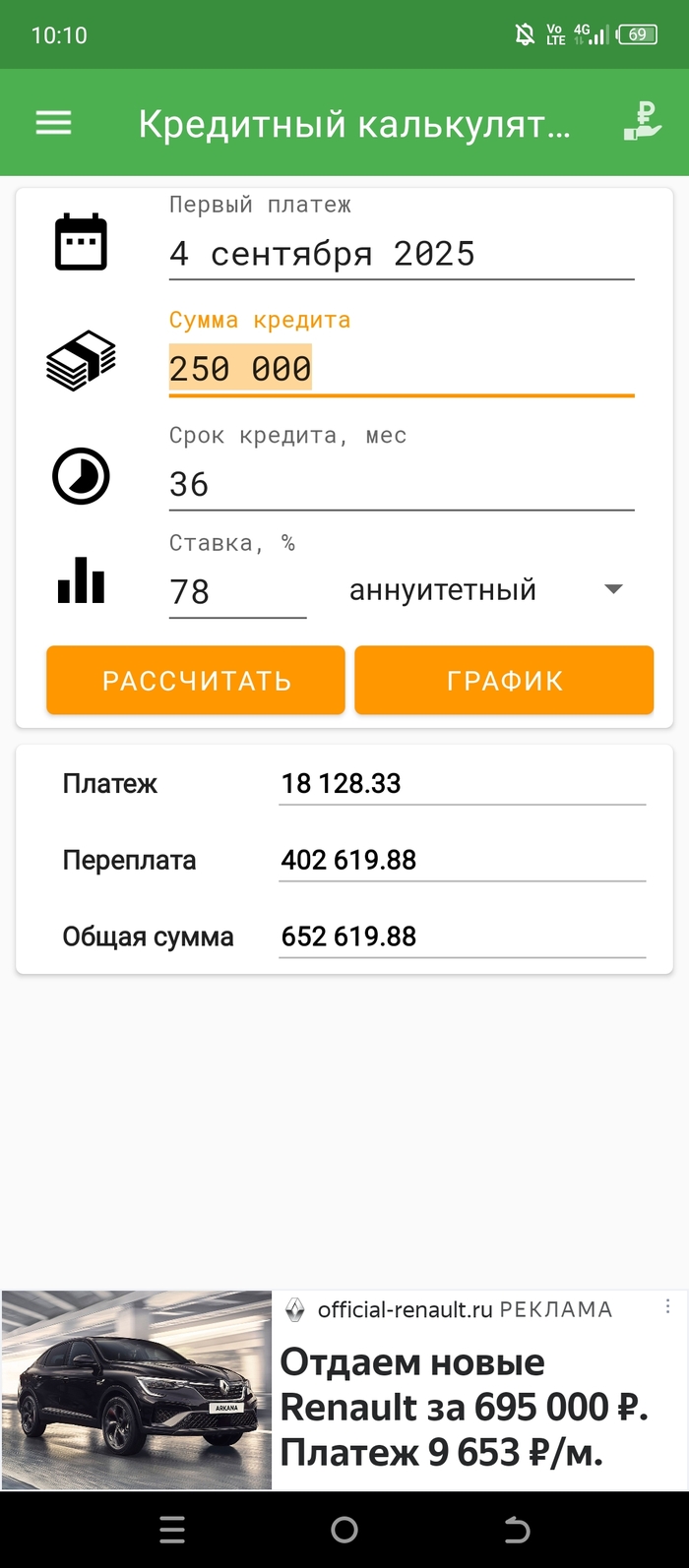
Task: Open the ad options overflow menu
Action: [667, 1307]
